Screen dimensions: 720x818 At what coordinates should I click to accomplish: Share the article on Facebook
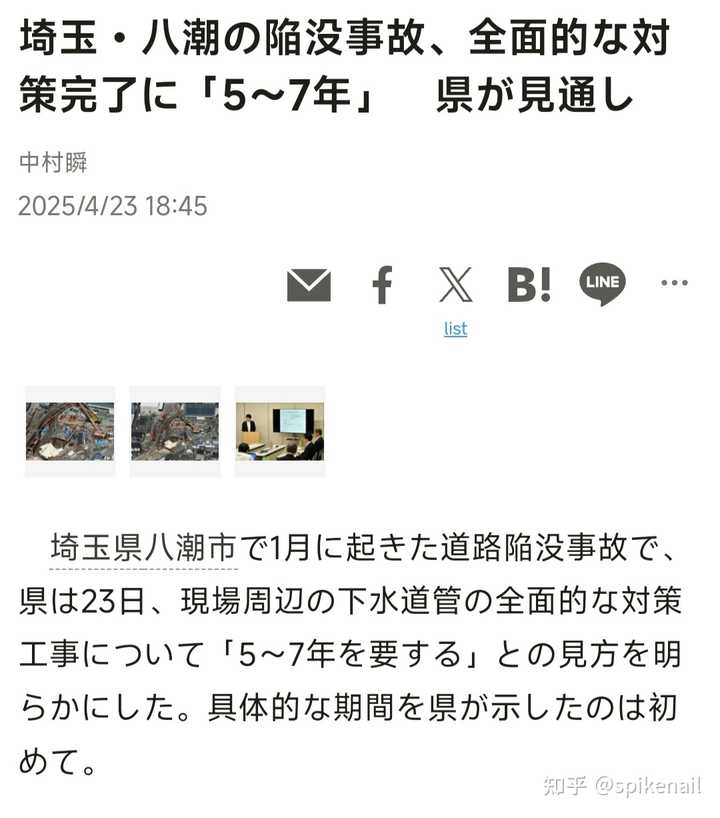point(382,285)
